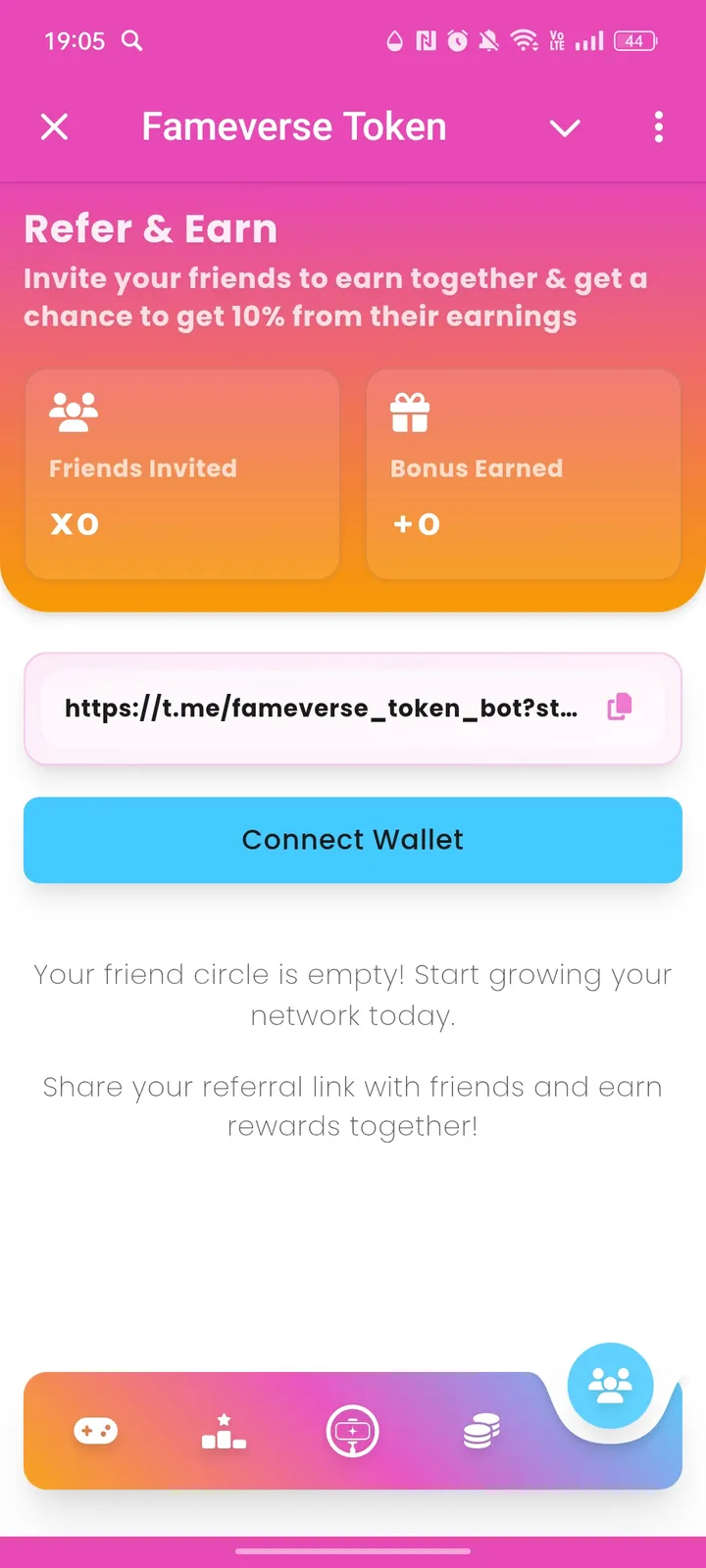The width and height of the screenshot is (706, 1568).
Task: Tap the X 0 friends counter
Action: (x=74, y=524)
